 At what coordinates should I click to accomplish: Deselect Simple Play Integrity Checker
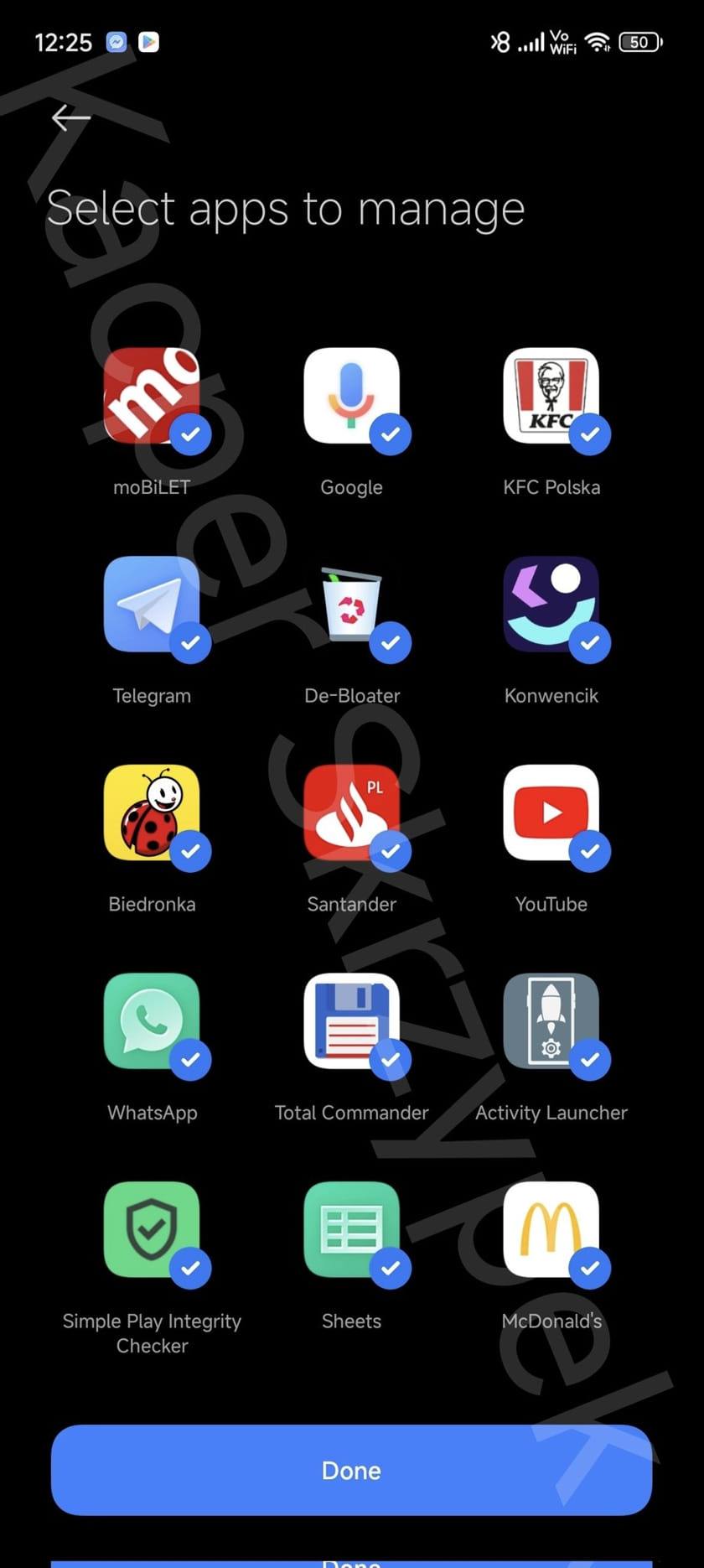[152, 1230]
